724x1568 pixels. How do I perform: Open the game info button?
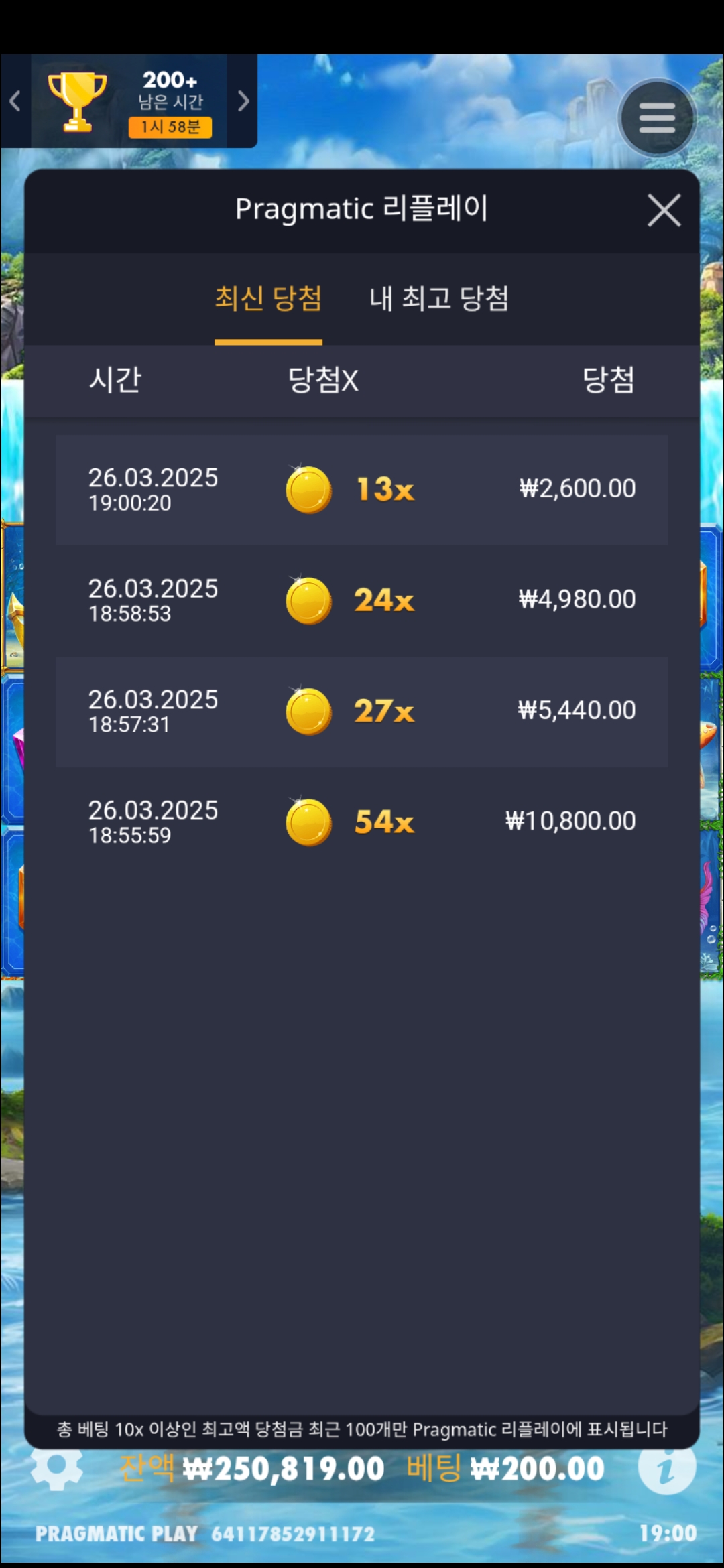666,1467
